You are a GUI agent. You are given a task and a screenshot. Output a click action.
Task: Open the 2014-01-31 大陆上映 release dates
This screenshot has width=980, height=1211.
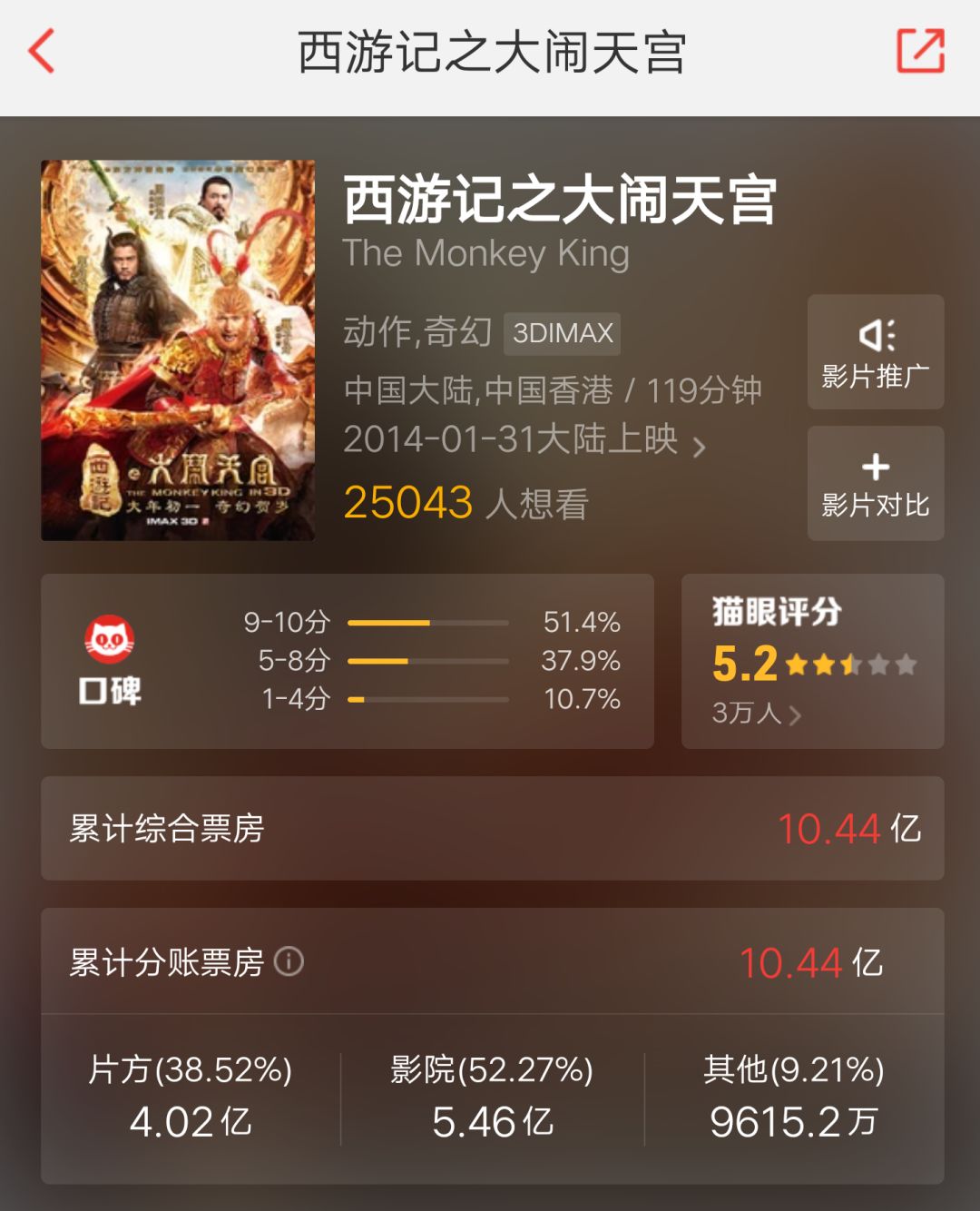coord(524,441)
